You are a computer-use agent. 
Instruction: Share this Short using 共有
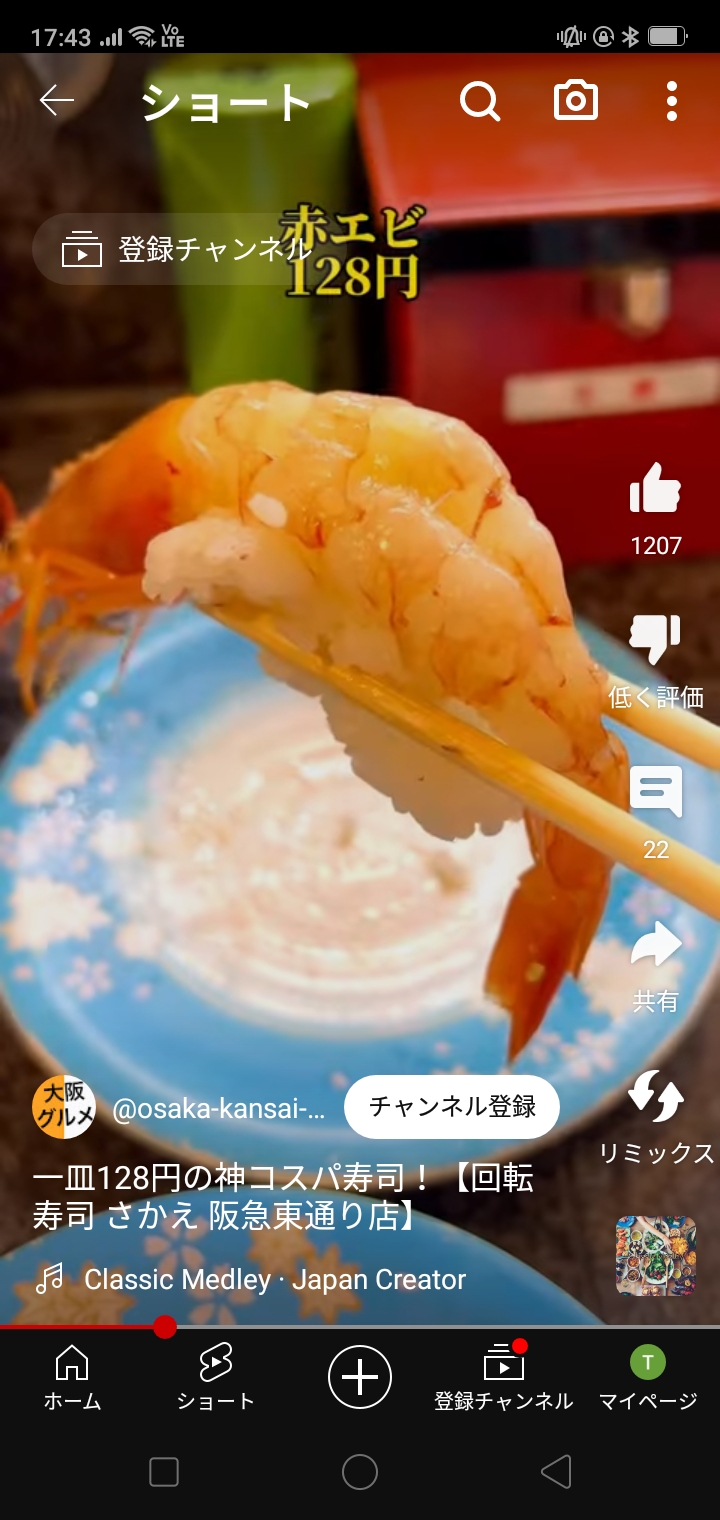point(655,947)
